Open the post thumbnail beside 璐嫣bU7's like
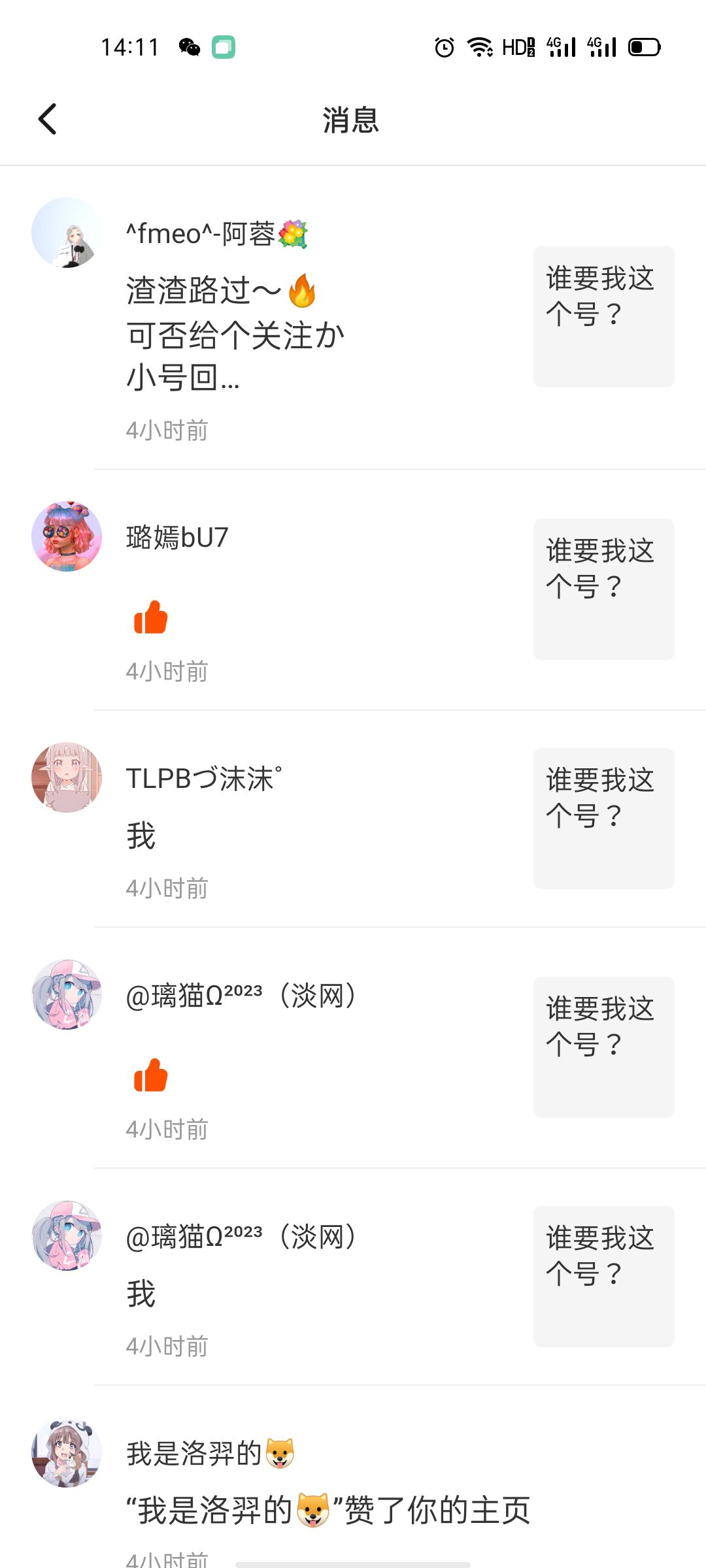The height and width of the screenshot is (1568, 706). point(603,589)
